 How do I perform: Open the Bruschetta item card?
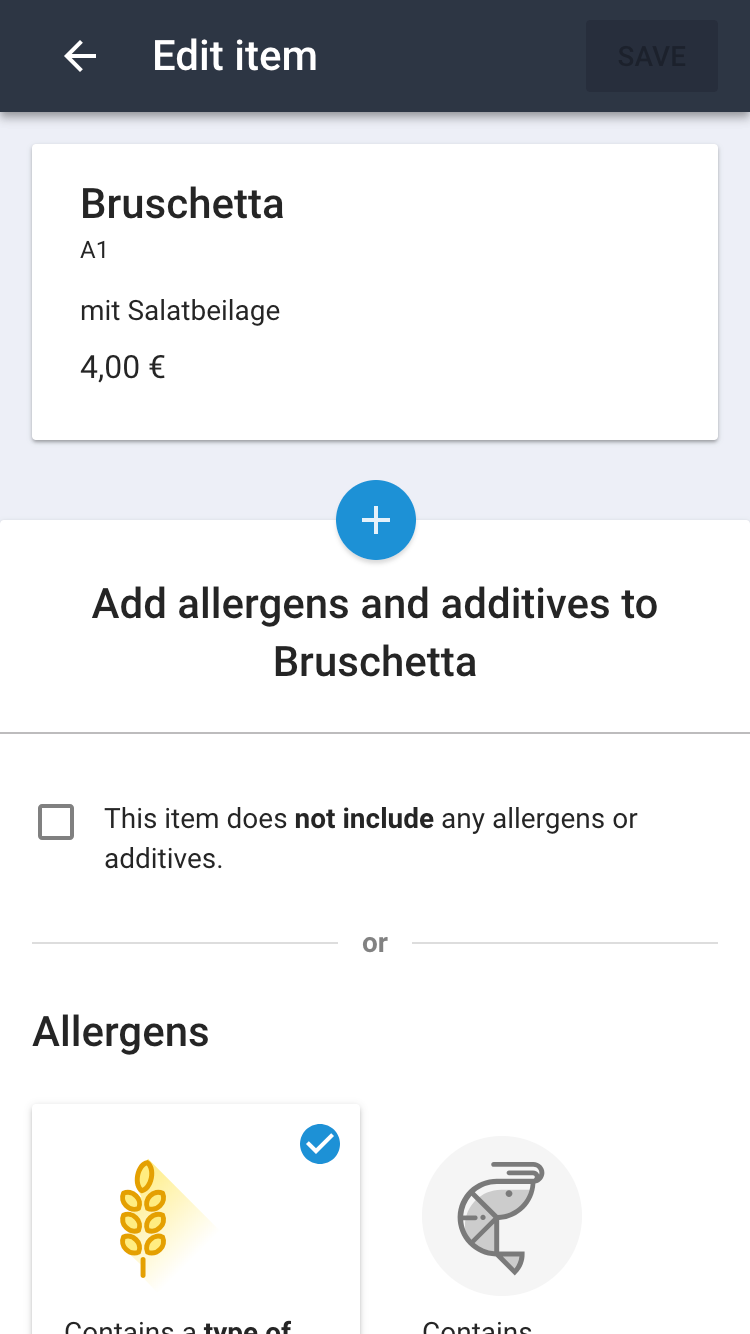tap(374, 291)
